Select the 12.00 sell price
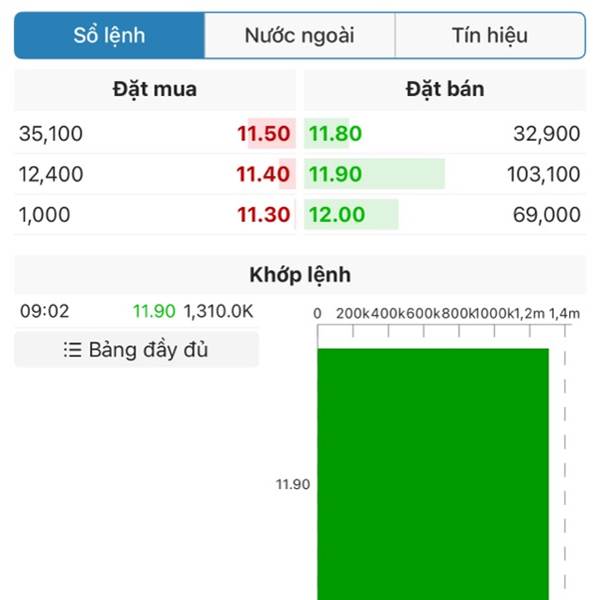 [337, 214]
